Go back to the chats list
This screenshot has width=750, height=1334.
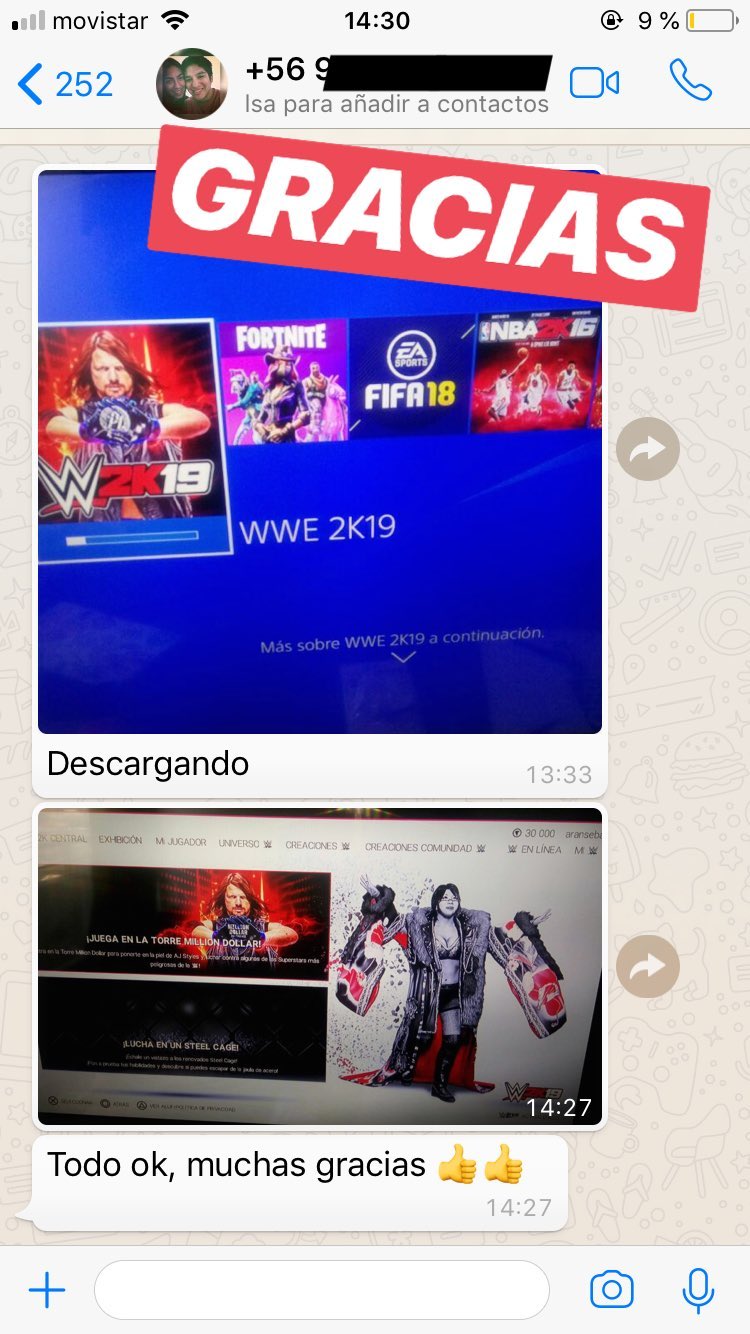click(x=65, y=84)
